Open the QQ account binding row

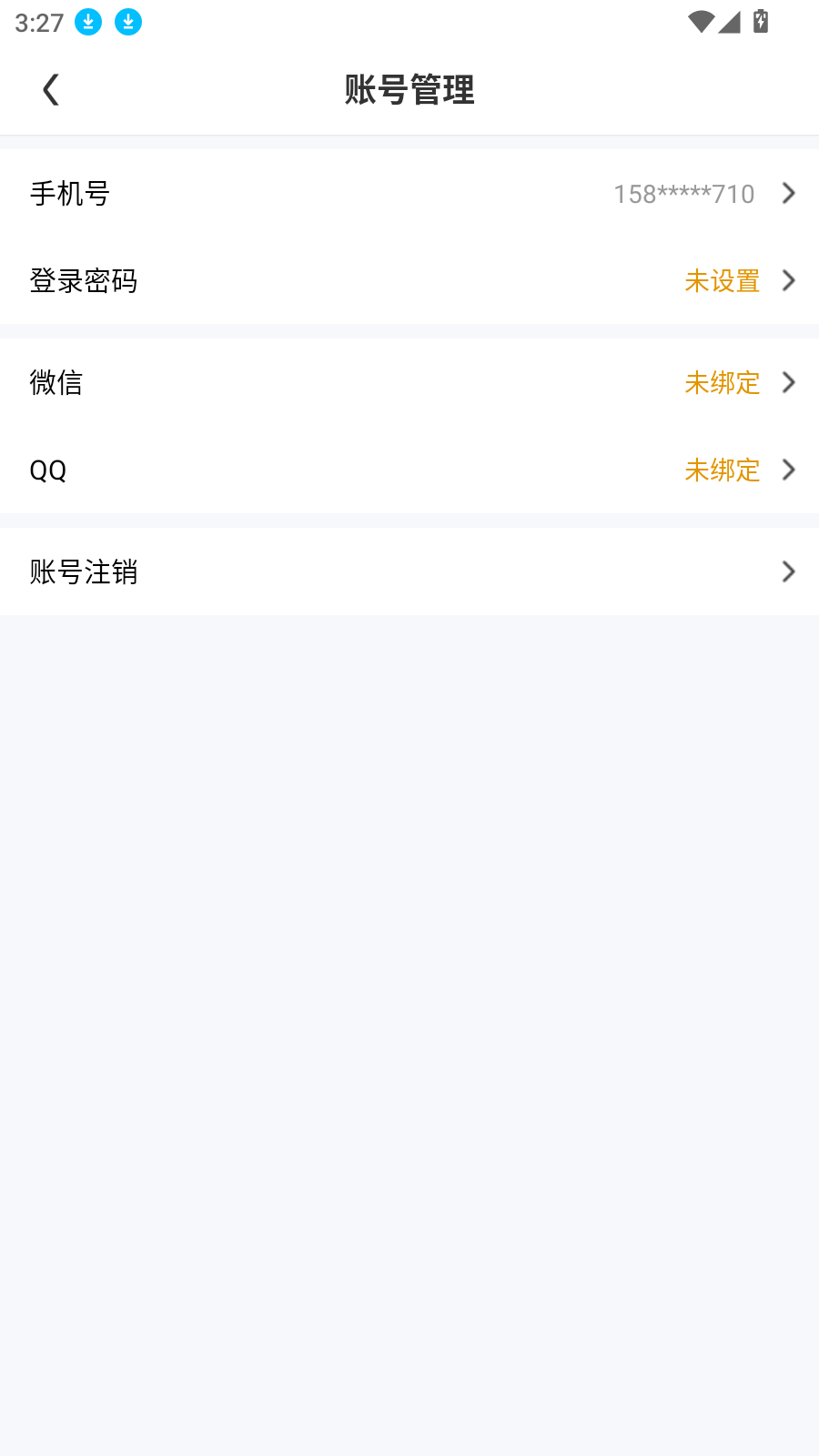(x=409, y=470)
